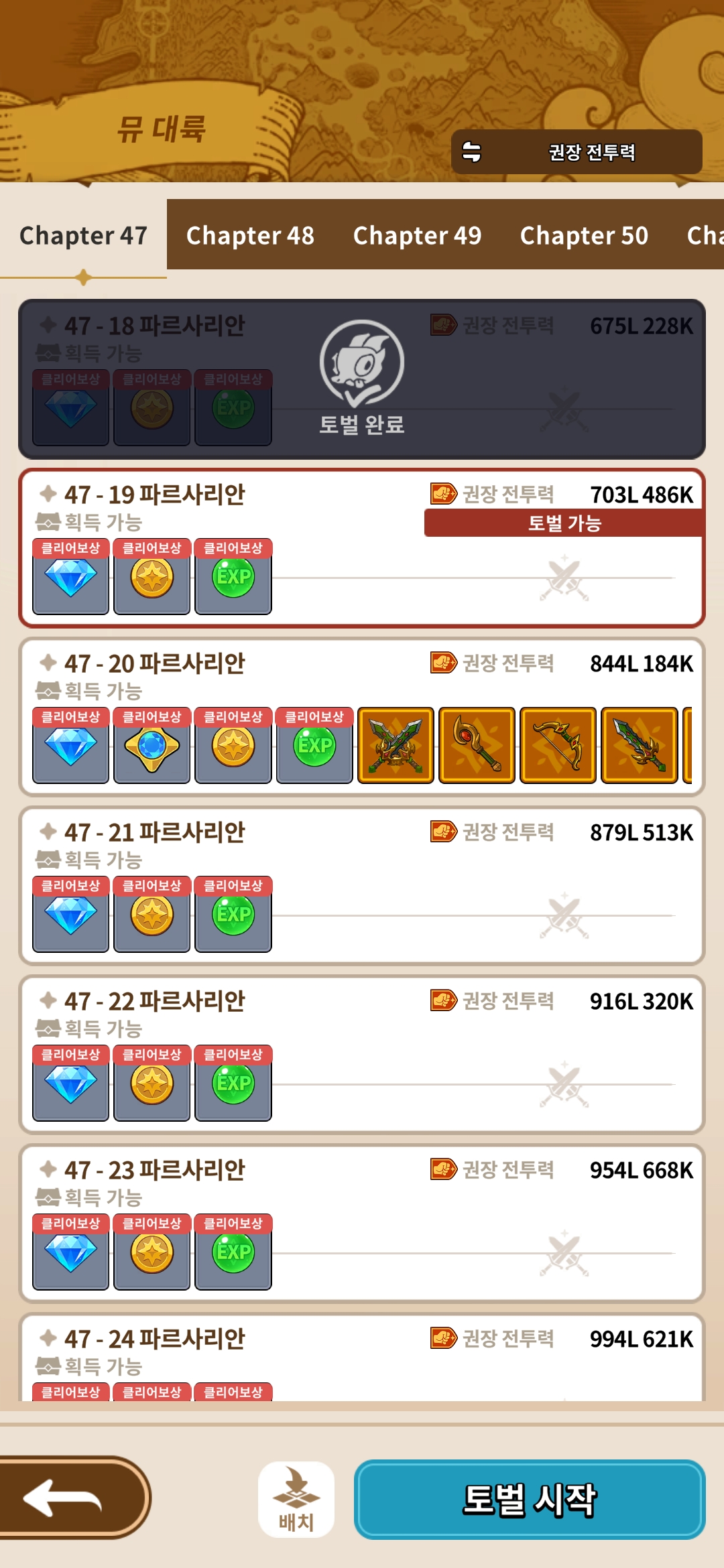The width and height of the screenshot is (724, 1568).
Task: Select stage 47-20 파르사리안
Action: pyautogui.click(x=362, y=717)
